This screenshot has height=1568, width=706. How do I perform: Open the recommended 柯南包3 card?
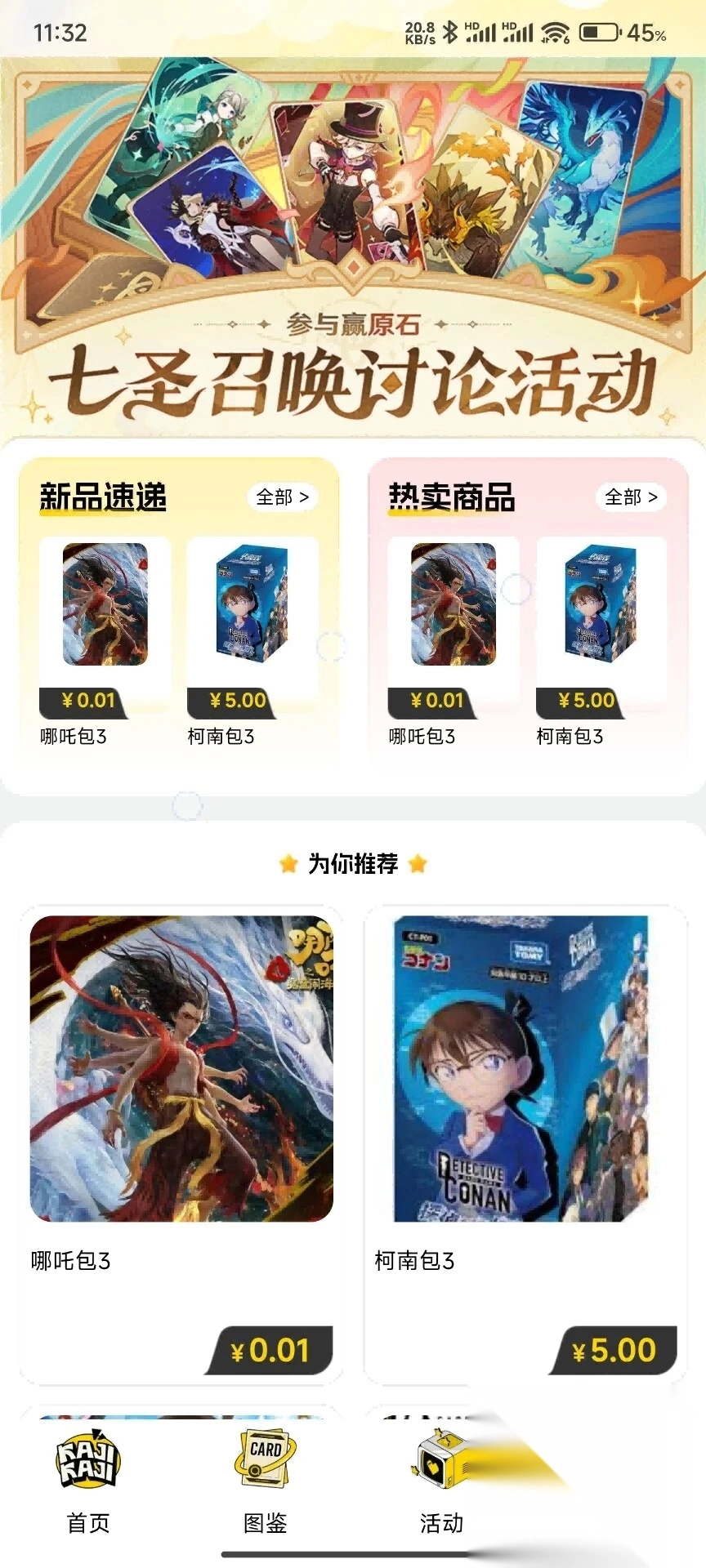(x=525, y=1143)
